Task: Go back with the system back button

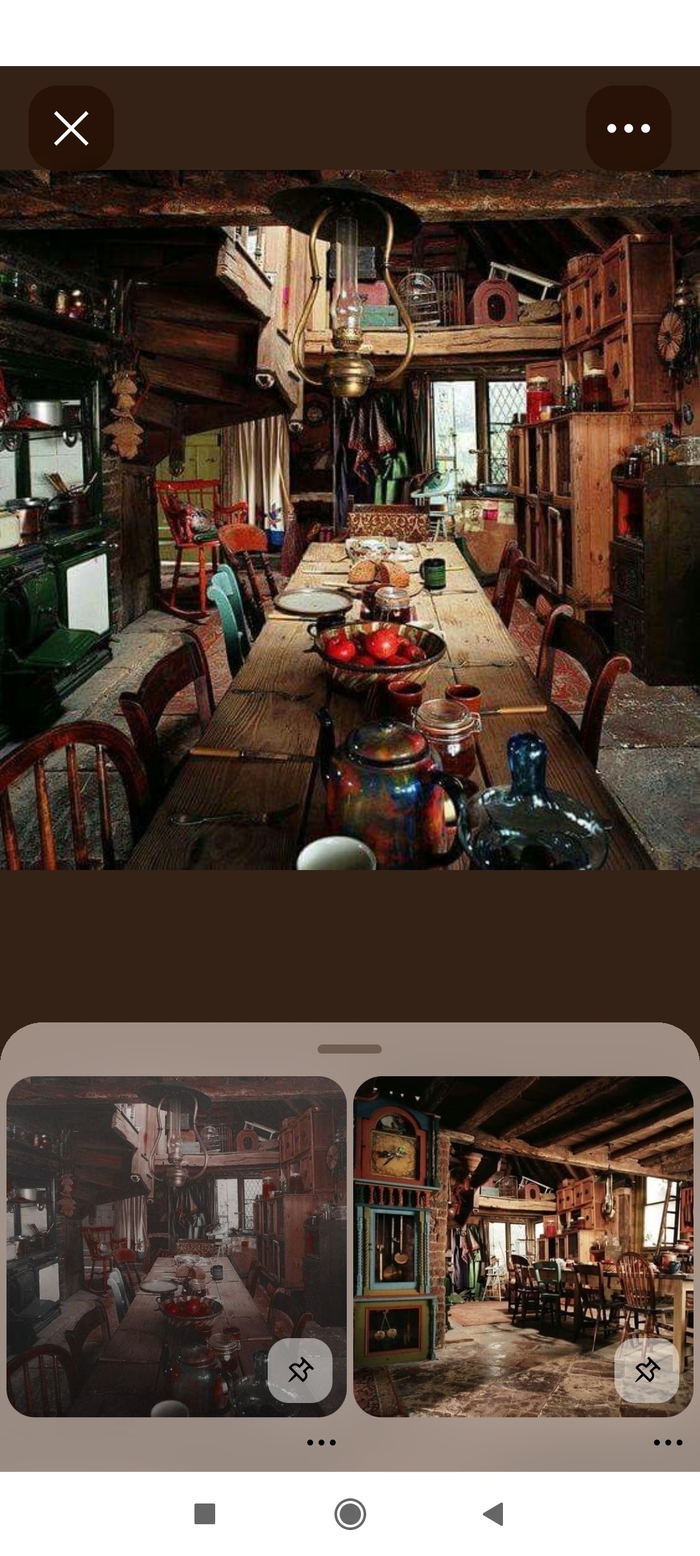Action: [x=493, y=1513]
